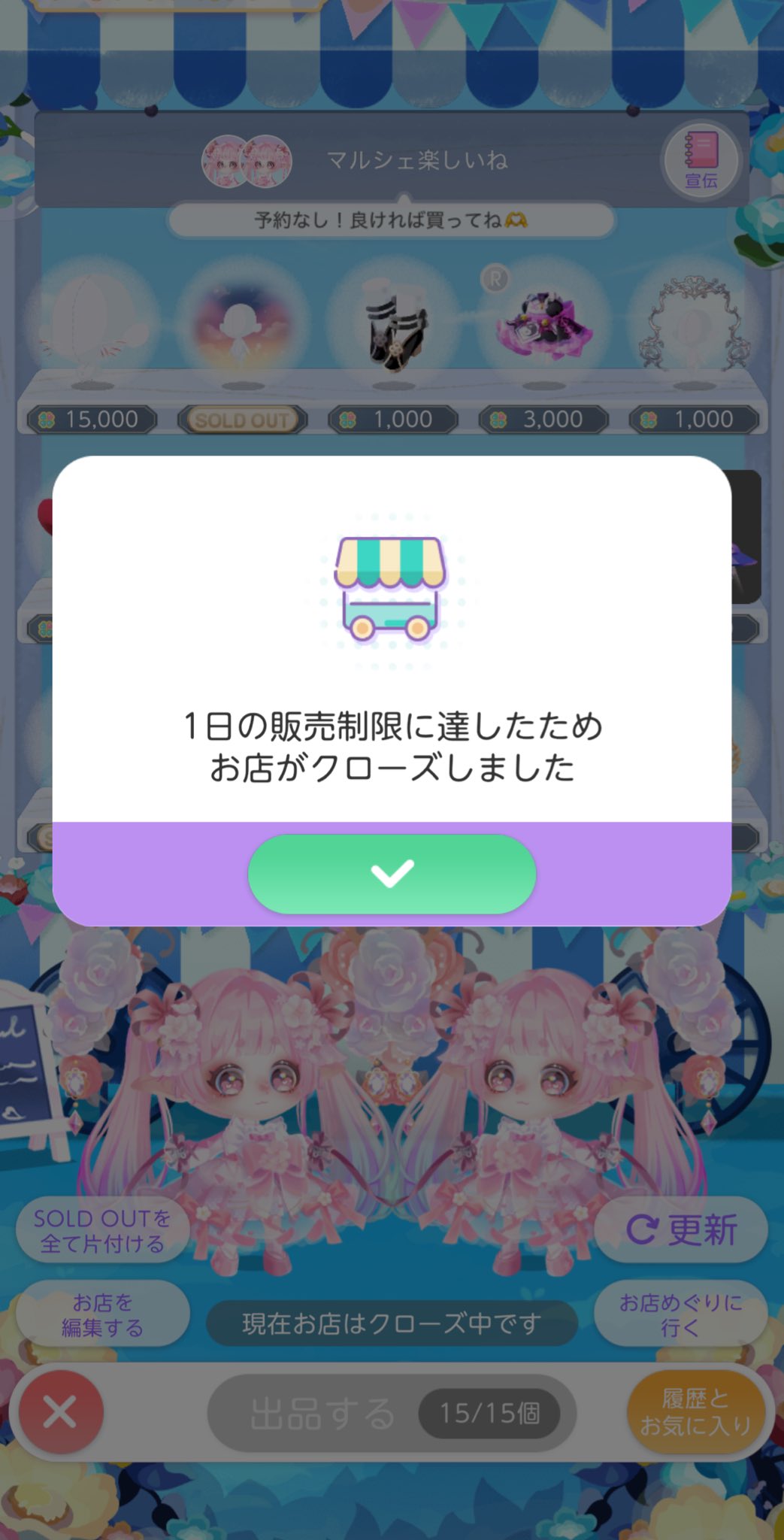Refresh the shop with 更新
The width and height of the screenshot is (784, 1540).
[x=681, y=1229]
